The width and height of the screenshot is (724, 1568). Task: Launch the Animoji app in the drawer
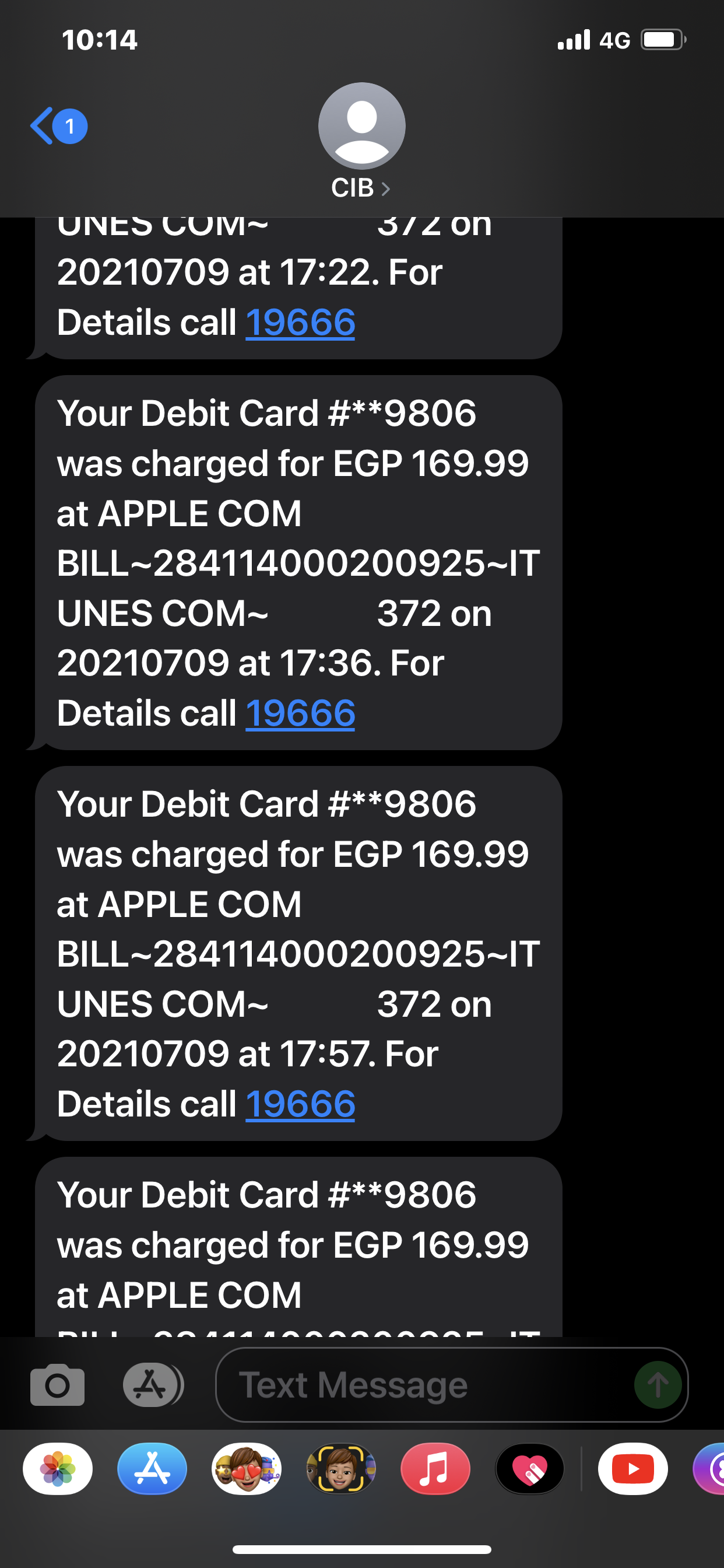point(340,1469)
